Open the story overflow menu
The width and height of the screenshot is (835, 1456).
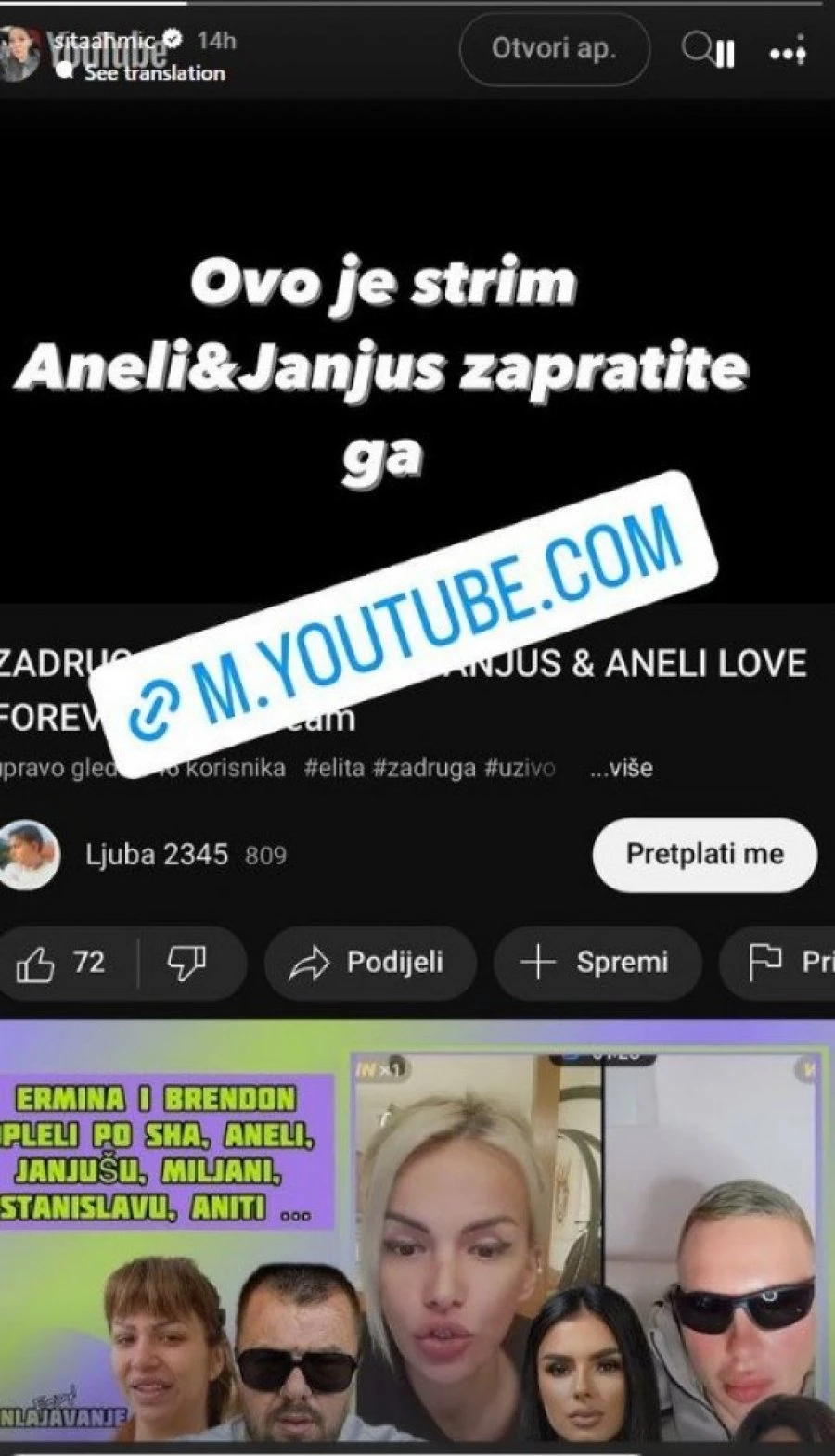788,54
